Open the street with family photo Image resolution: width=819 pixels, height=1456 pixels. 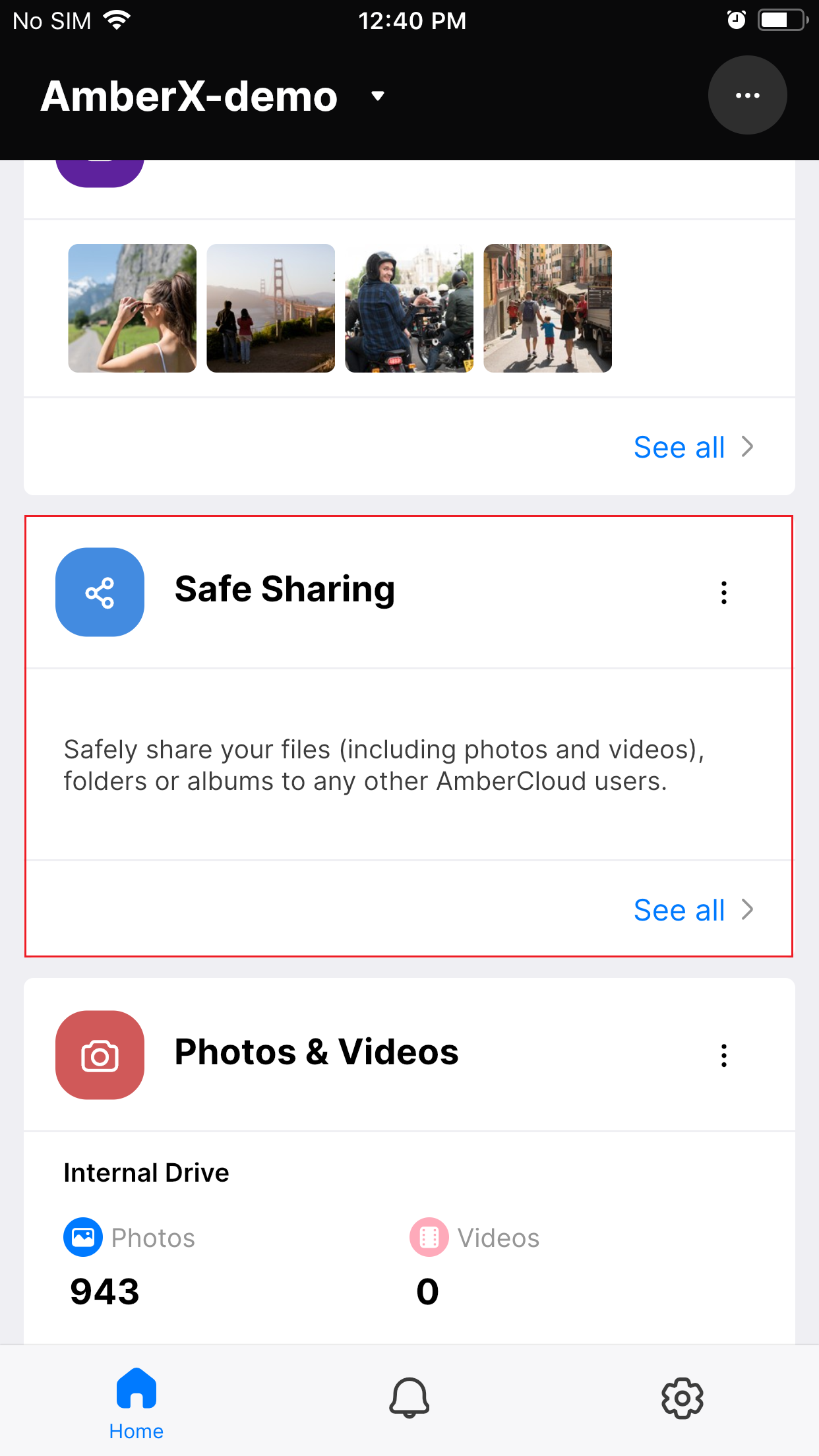click(x=548, y=308)
